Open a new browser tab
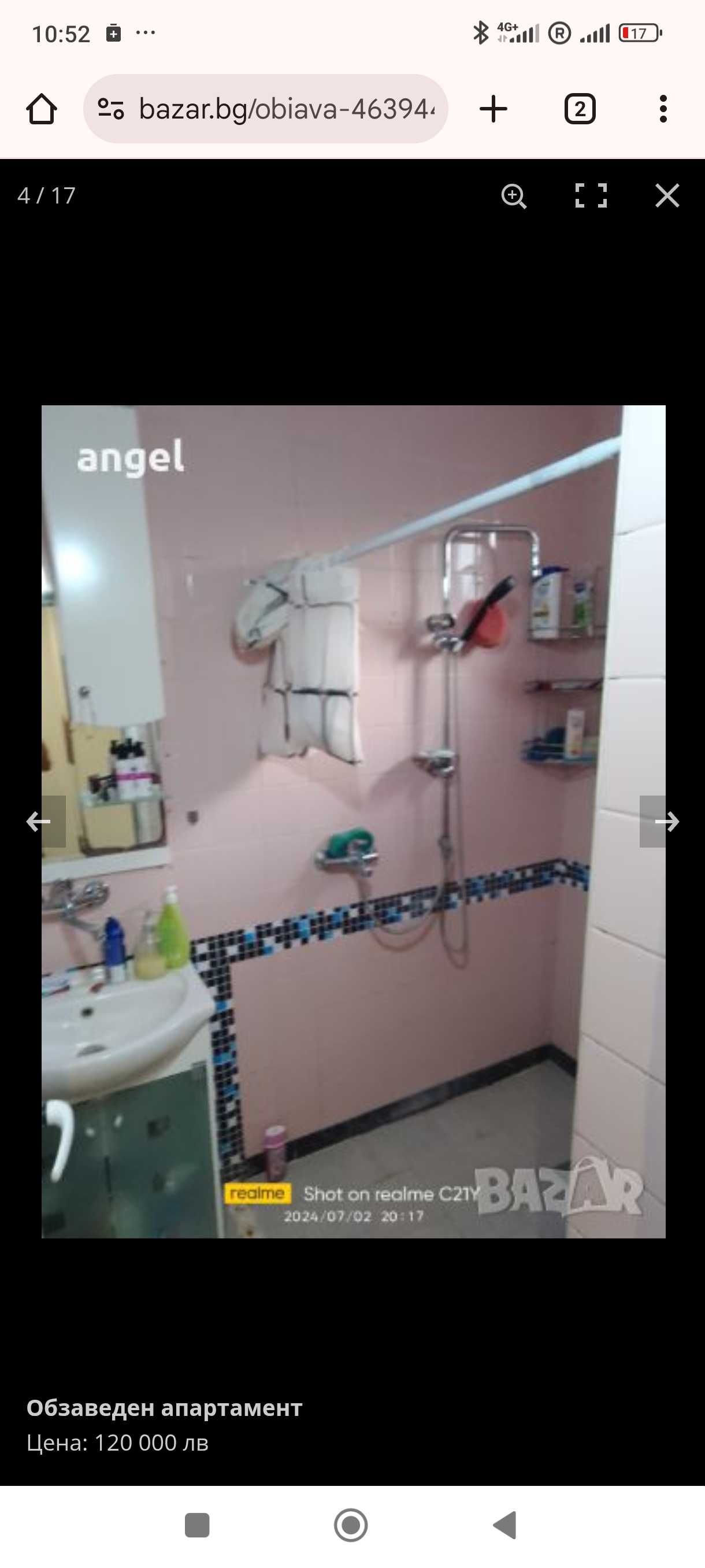This screenshot has width=705, height=1568. 493,110
